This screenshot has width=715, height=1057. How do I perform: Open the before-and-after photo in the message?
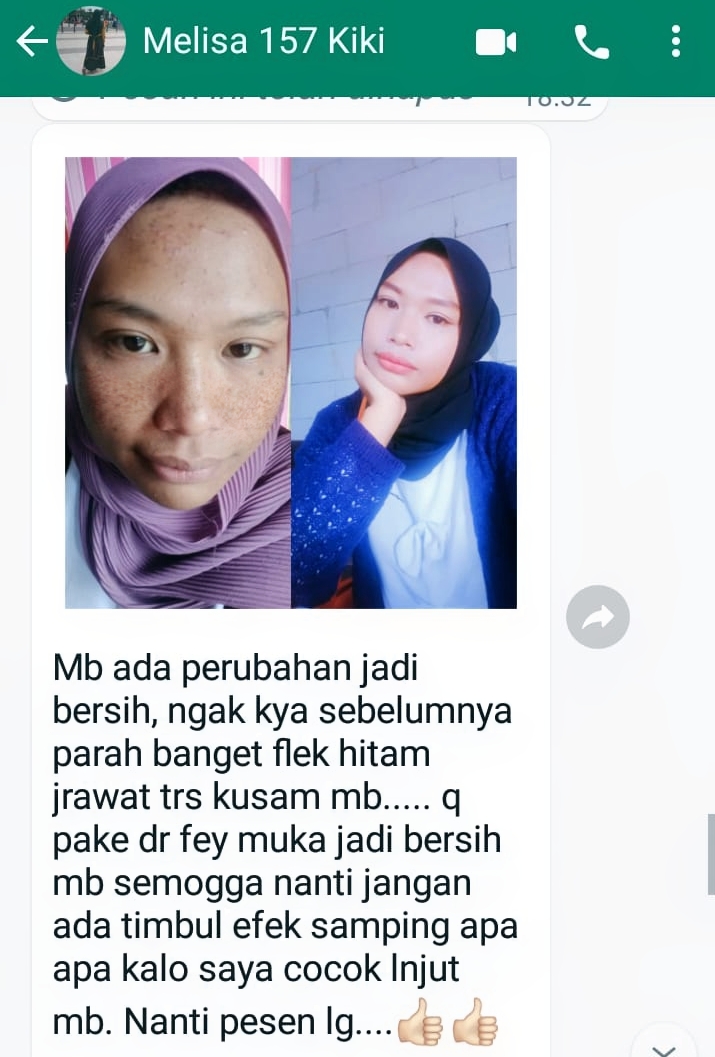[291, 382]
